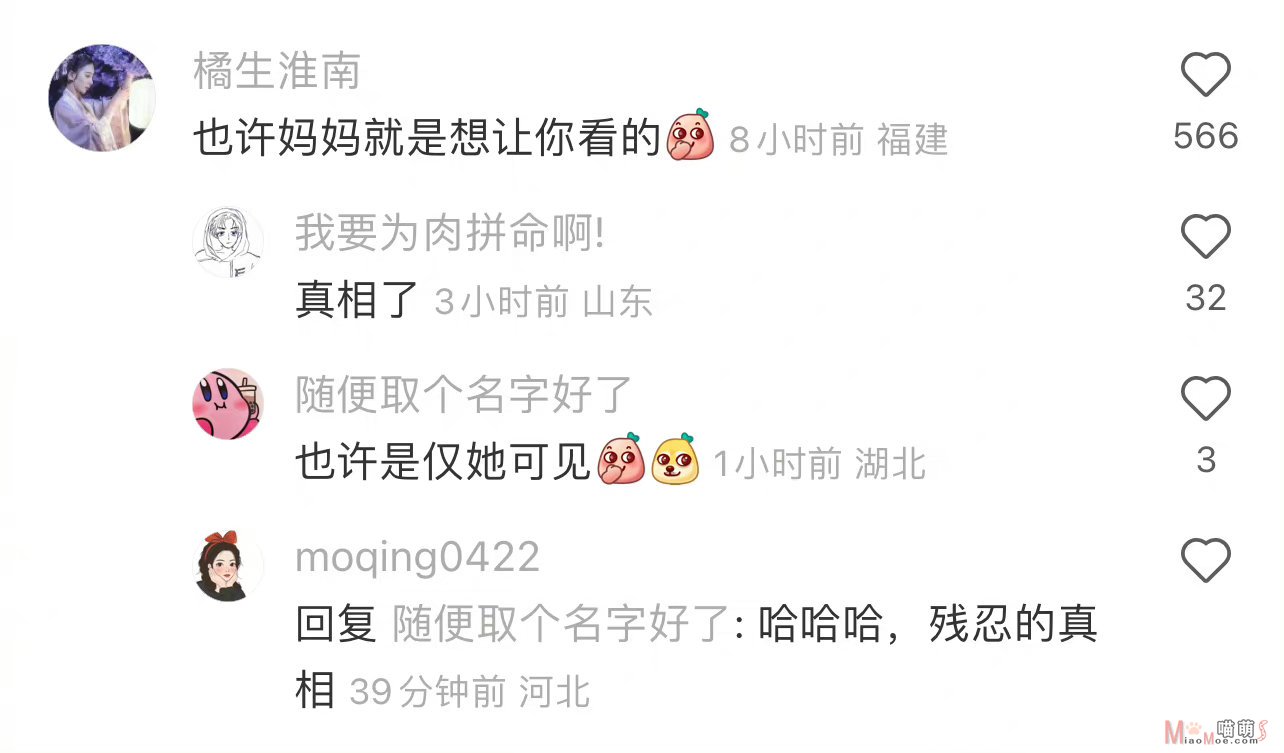Like 随便取个名字好了's reply
The height and width of the screenshot is (753, 1284).
pyautogui.click(x=1205, y=399)
